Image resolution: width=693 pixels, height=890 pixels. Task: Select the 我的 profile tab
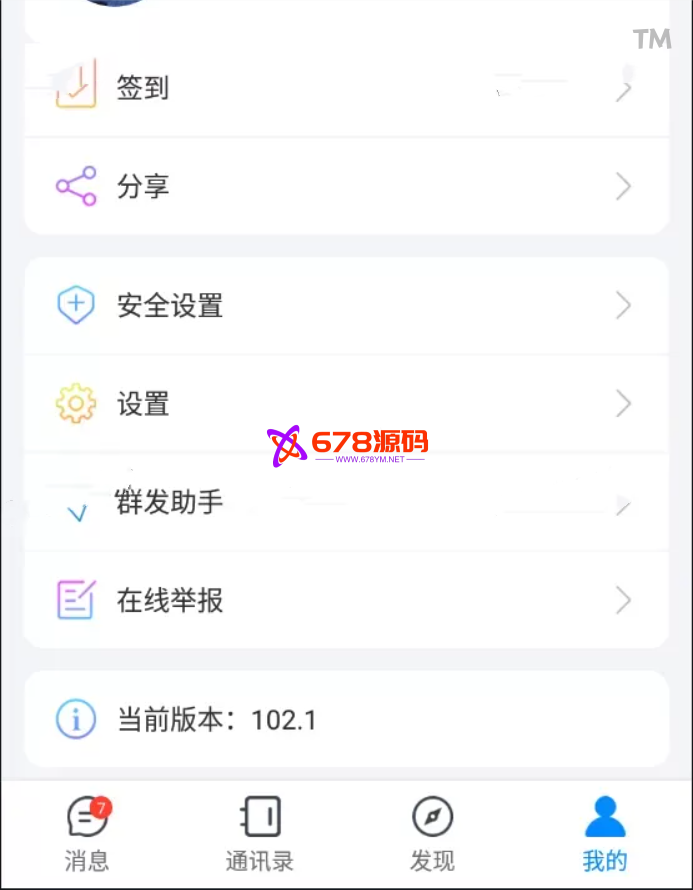(x=604, y=833)
